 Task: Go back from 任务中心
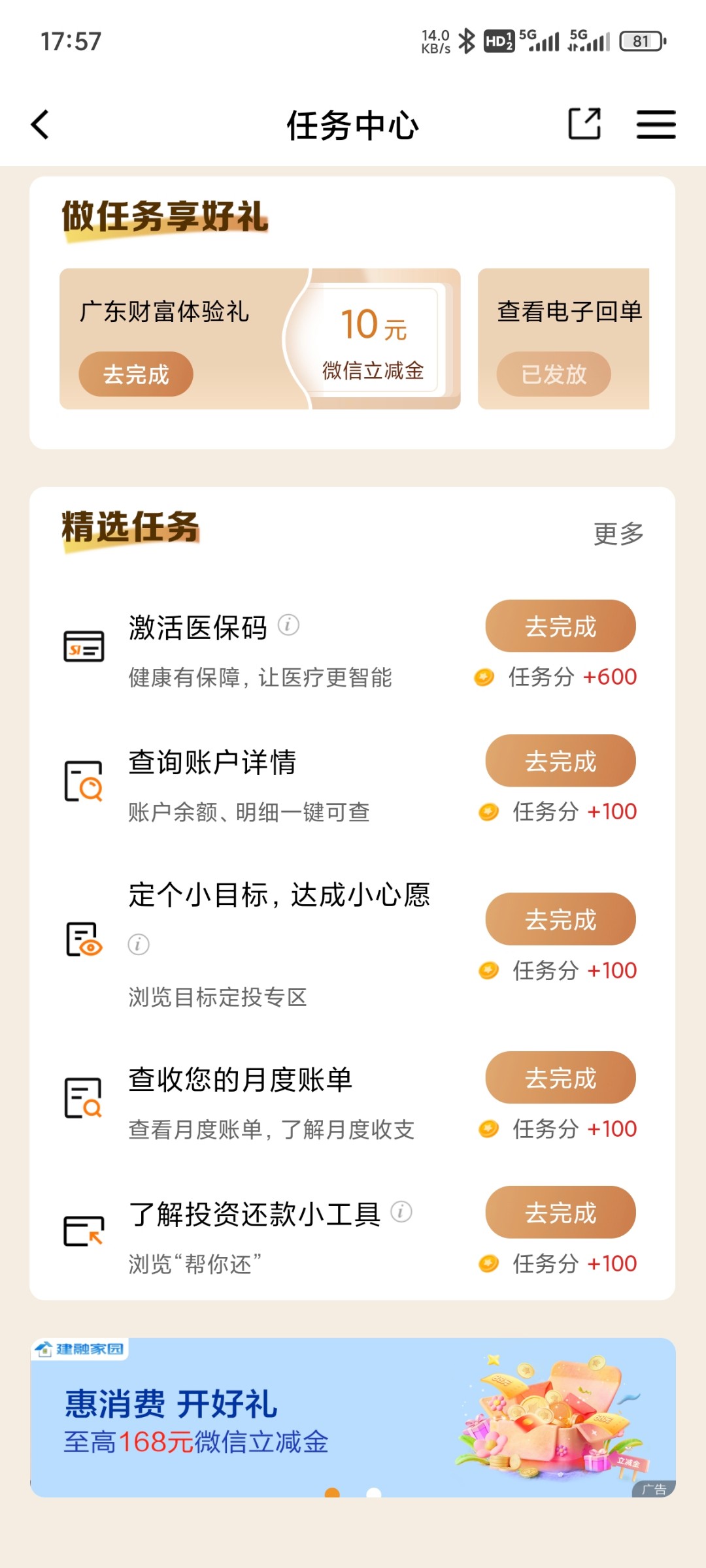pos(41,124)
